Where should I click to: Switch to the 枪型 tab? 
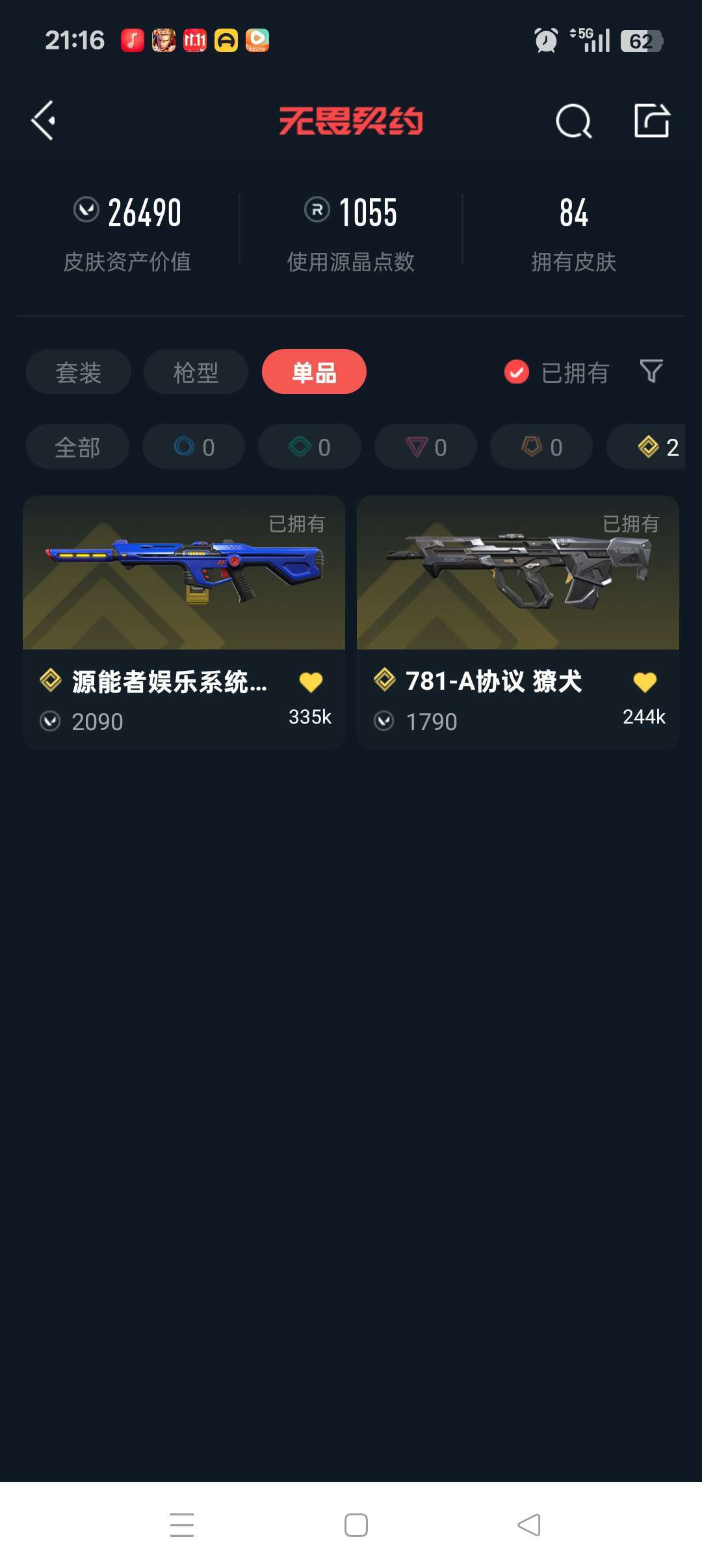(x=196, y=372)
